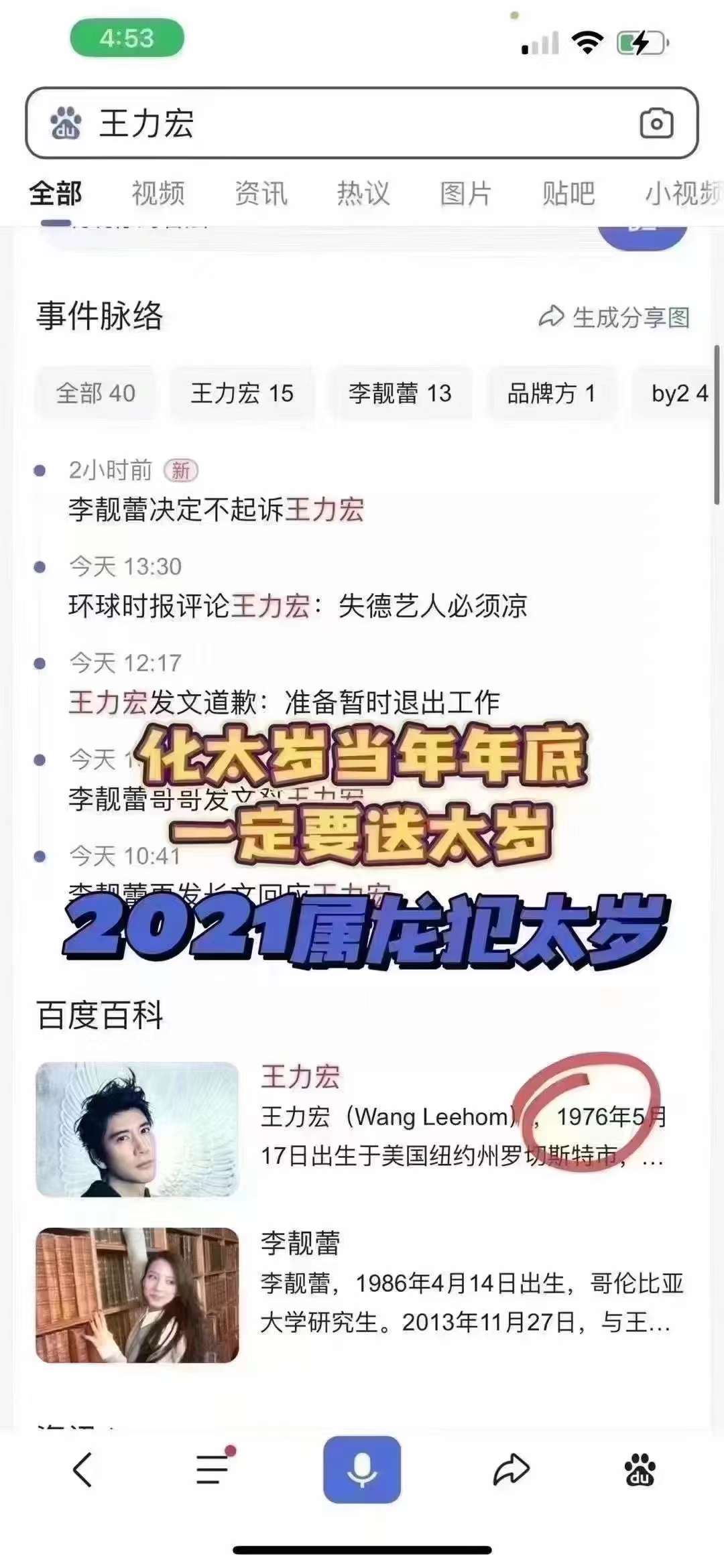Switch to the 资讯 tab
This screenshot has height=1568, width=724.
click(261, 194)
